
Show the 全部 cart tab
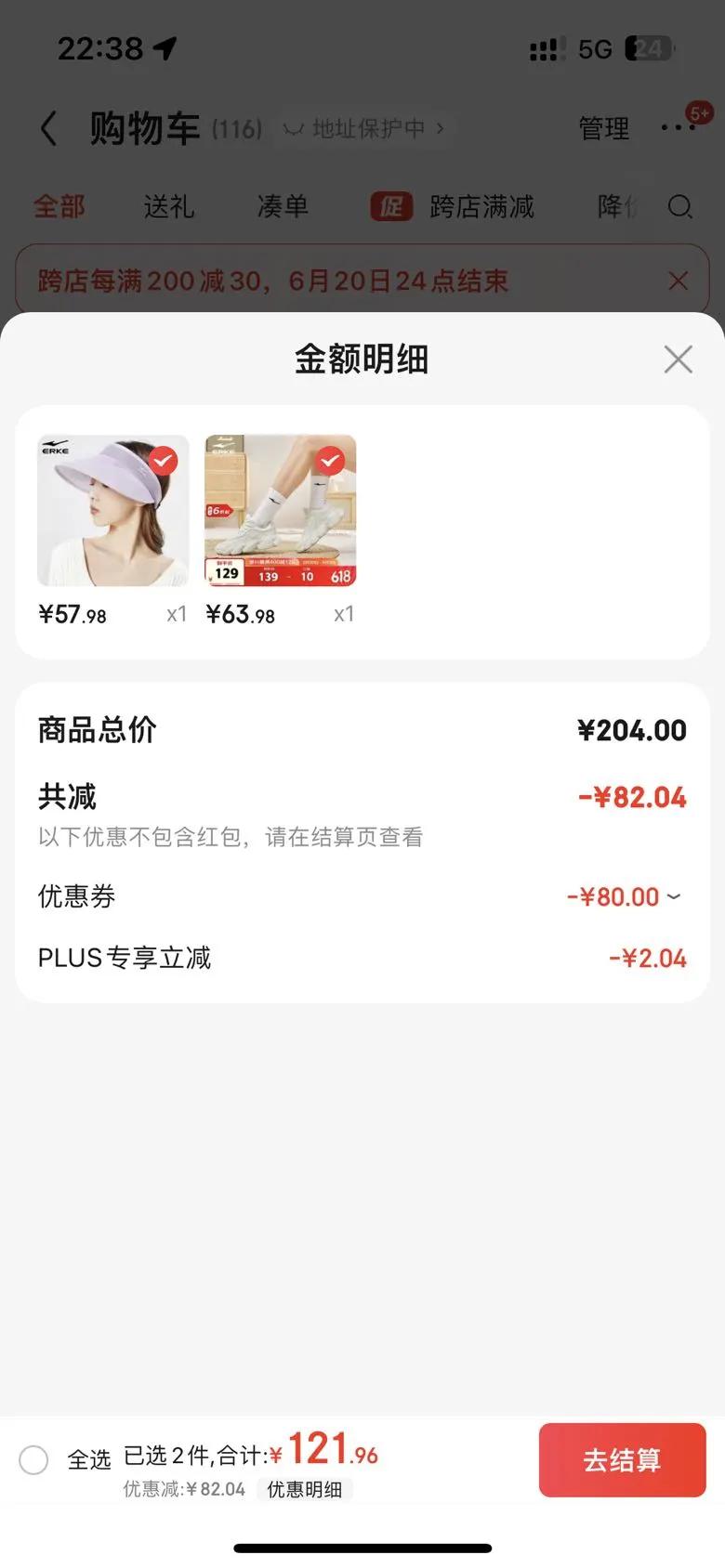click(x=59, y=206)
